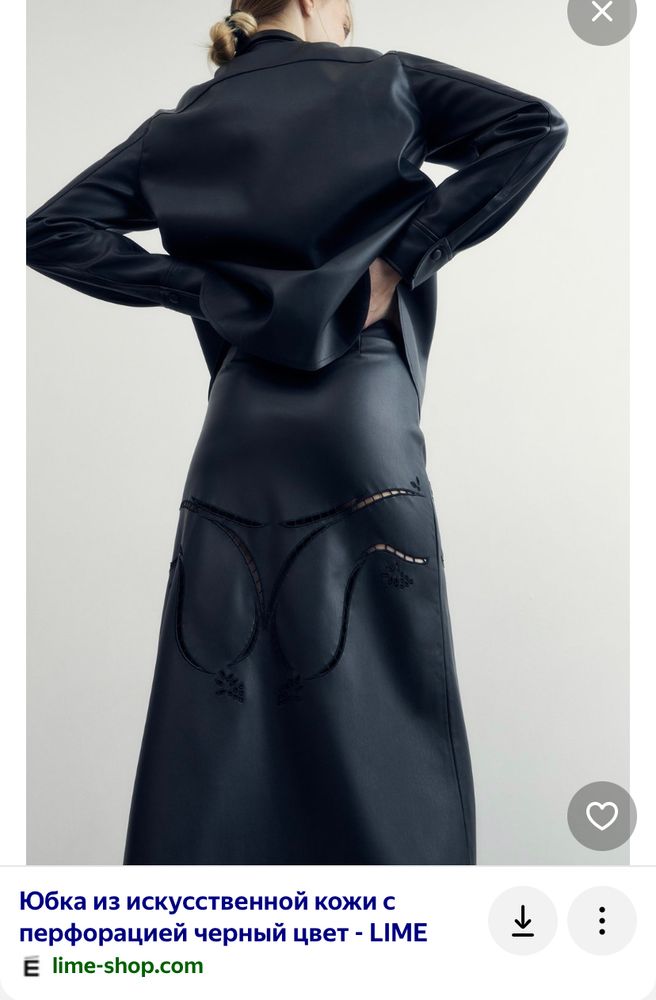Open the lime-shop.com source link
Screen dimensions: 656x1000
pyautogui.click(x=127, y=966)
